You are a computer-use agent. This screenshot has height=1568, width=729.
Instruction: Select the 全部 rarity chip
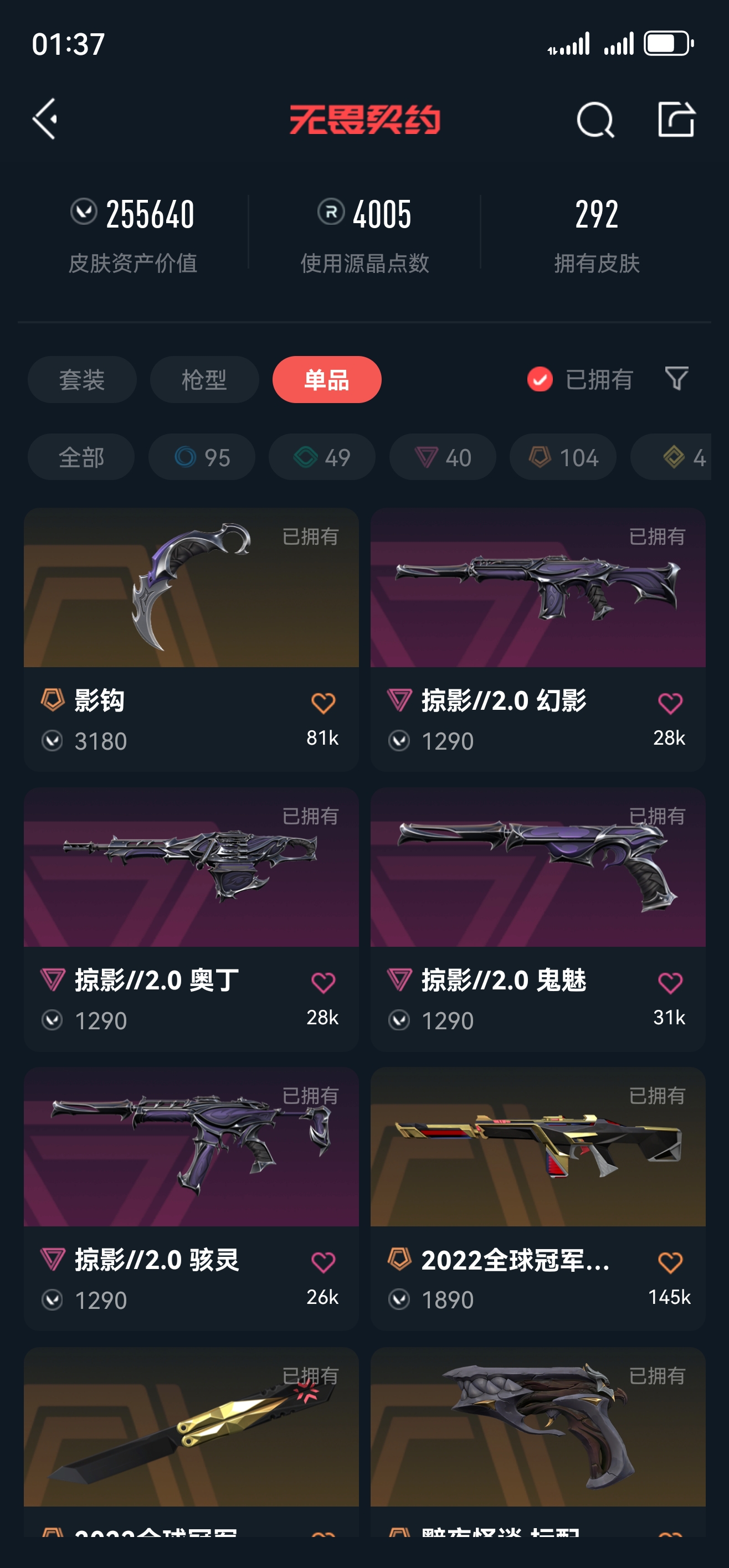tap(81, 457)
